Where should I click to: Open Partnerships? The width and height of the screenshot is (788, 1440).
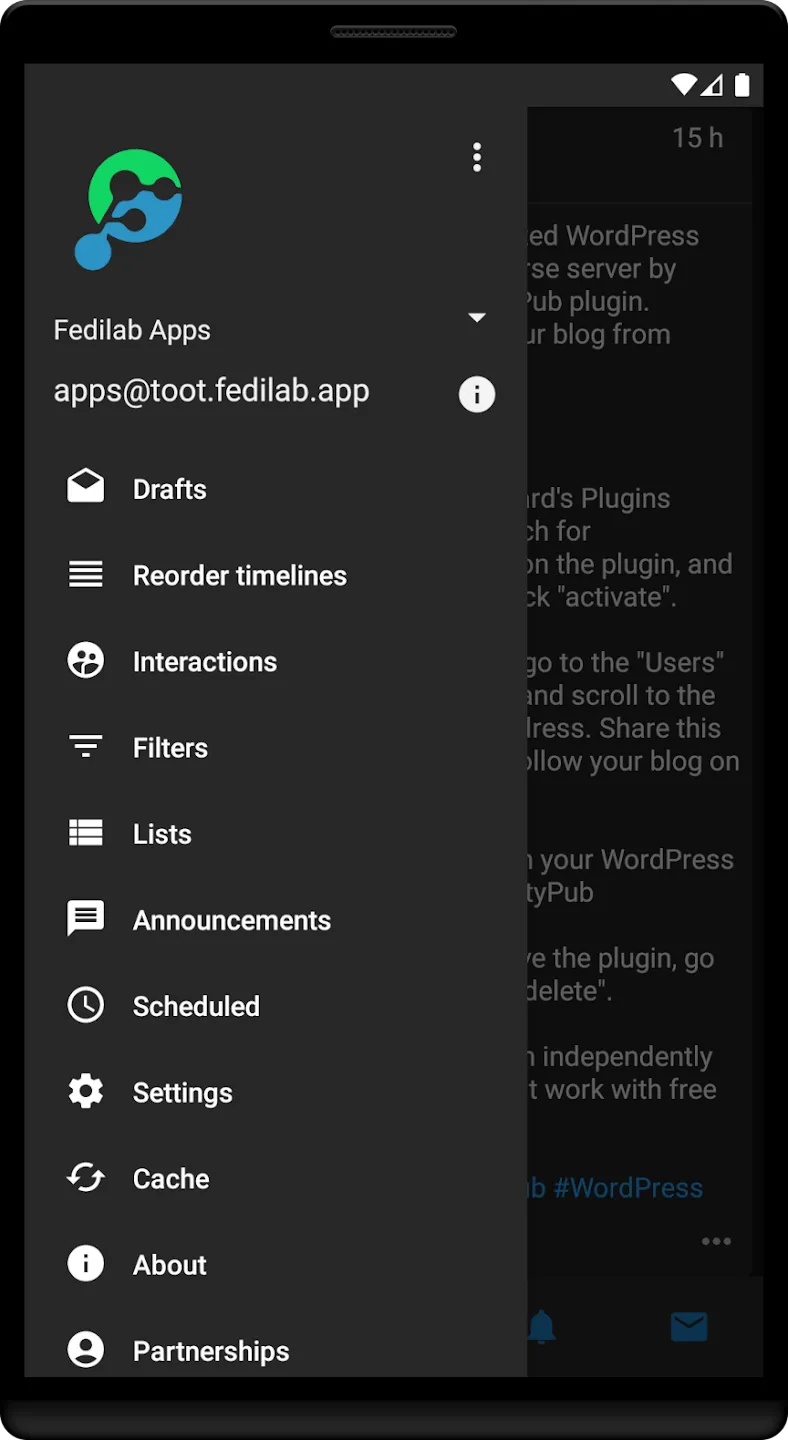point(276,1350)
